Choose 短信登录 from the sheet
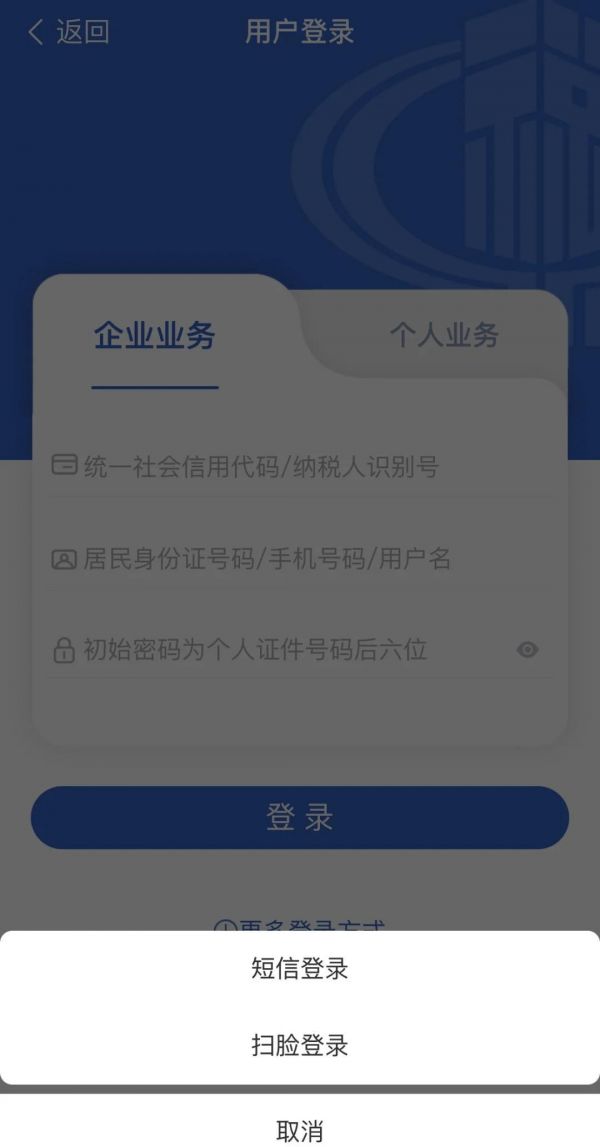 [299, 969]
